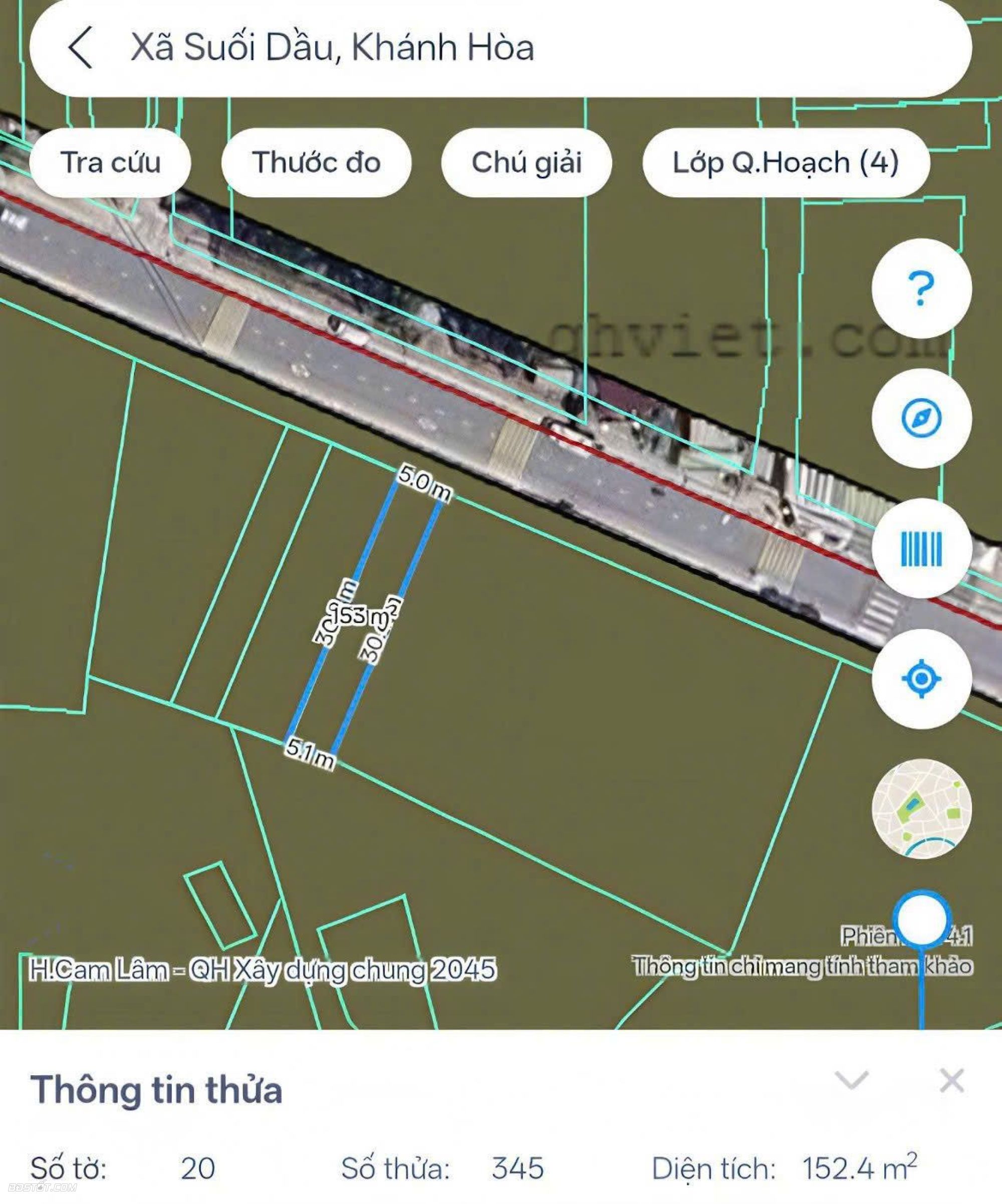Tap the striped barcode-style button
Screen dimensions: 1002x1204
921,549
